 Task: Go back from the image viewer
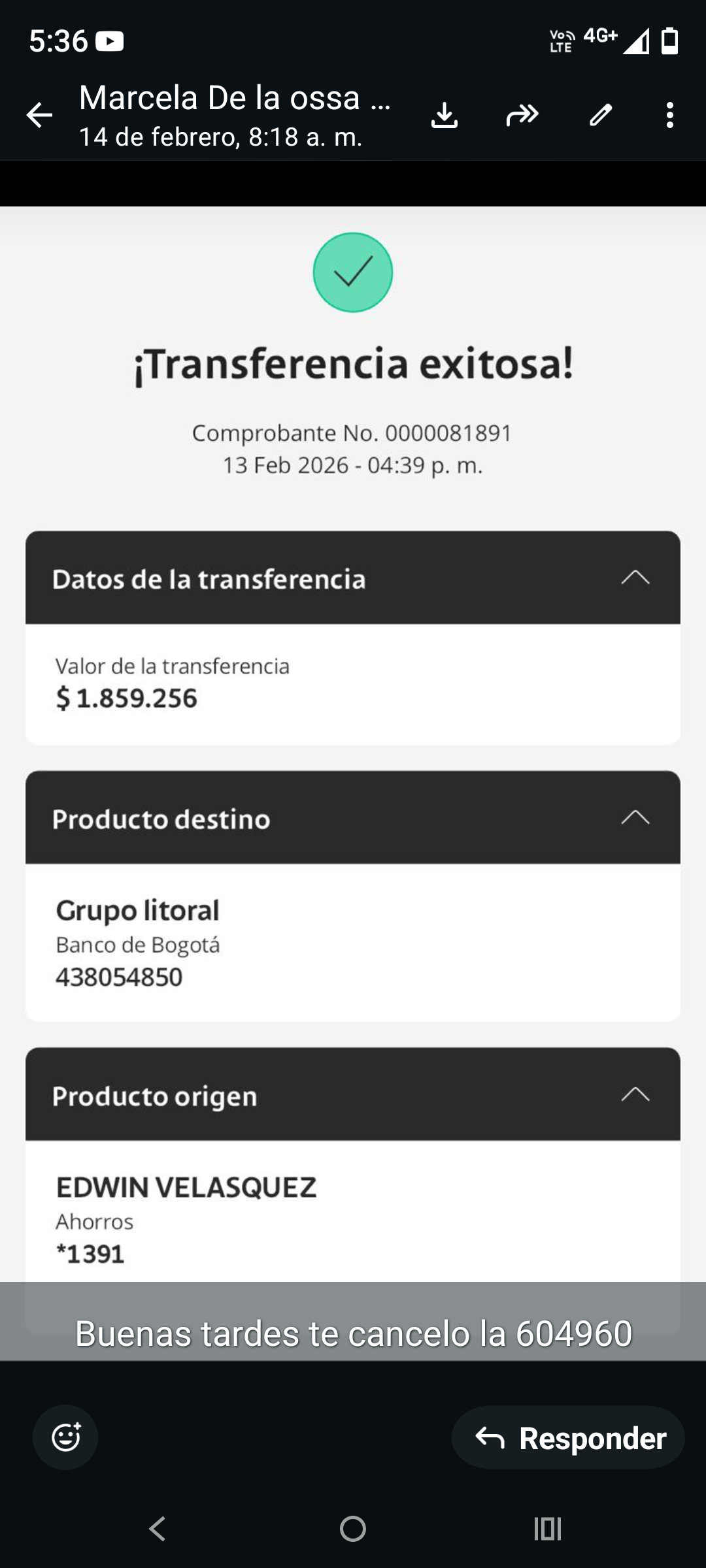[x=39, y=115]
